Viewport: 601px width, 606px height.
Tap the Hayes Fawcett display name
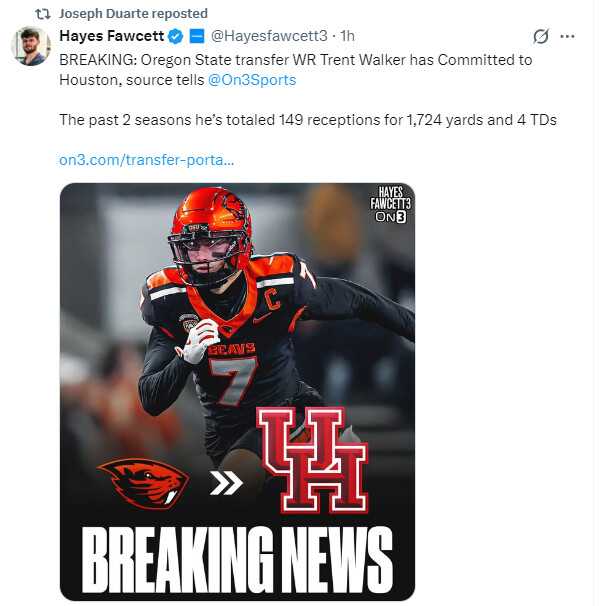pyautogui.click(x=111, y=37)
